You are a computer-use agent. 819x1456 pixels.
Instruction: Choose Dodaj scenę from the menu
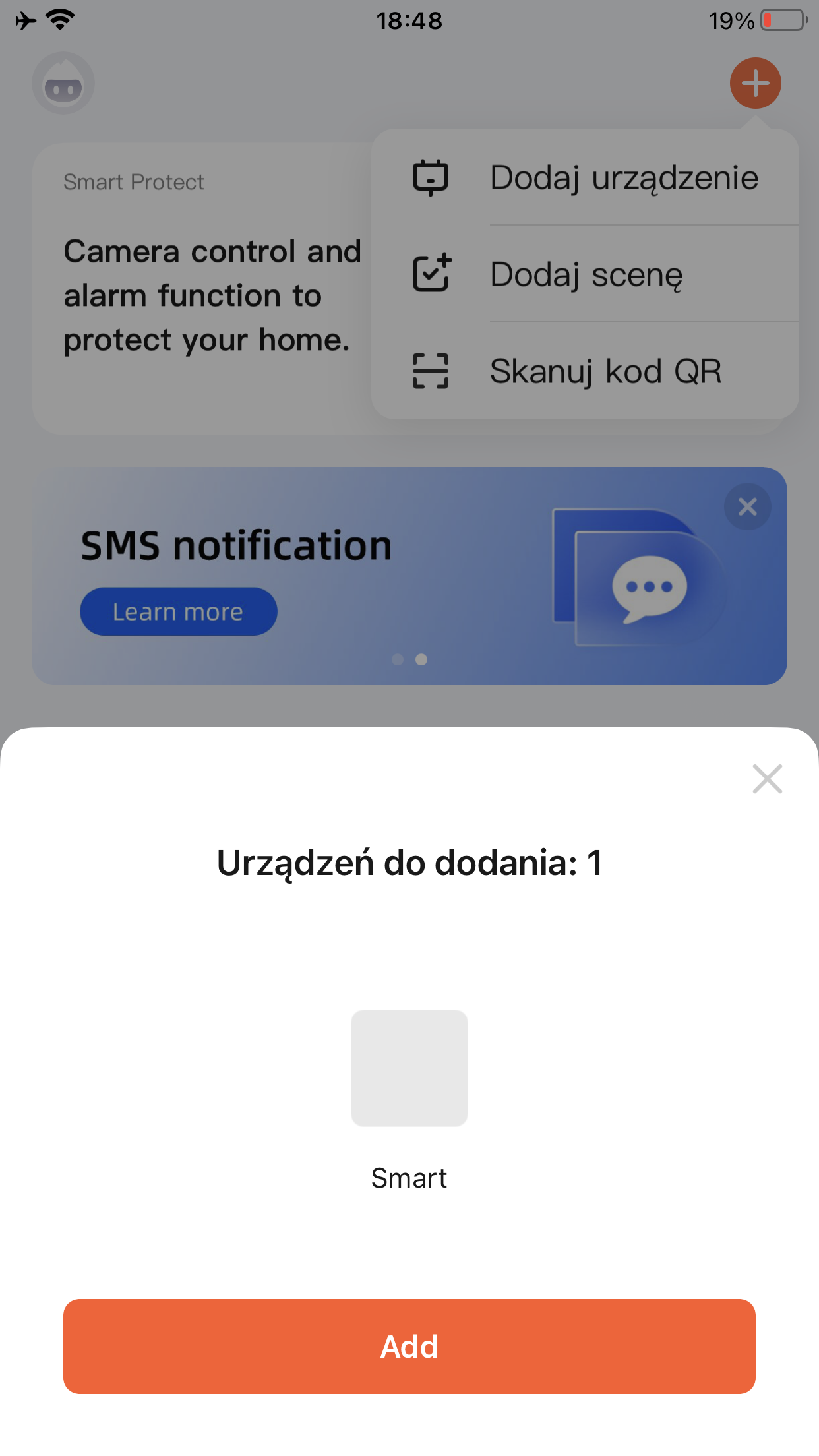click(585, 274)
